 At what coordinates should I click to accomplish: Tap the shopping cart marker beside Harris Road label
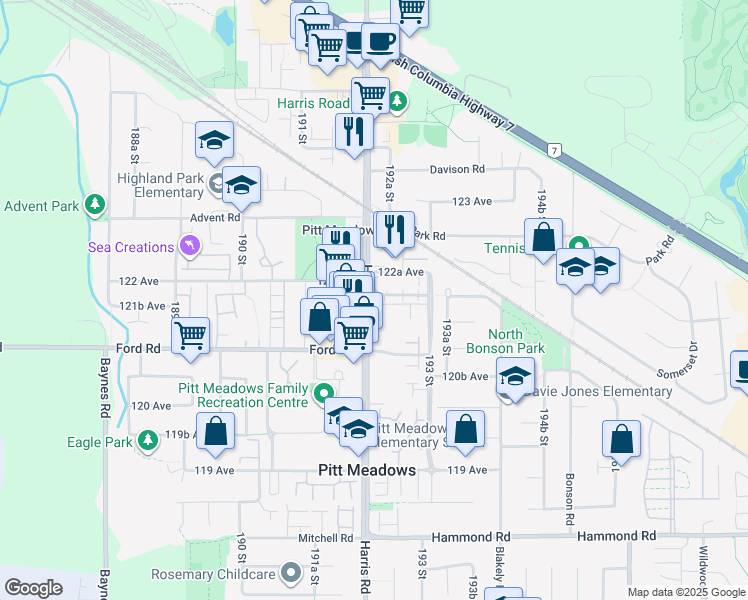coord(370,95)
